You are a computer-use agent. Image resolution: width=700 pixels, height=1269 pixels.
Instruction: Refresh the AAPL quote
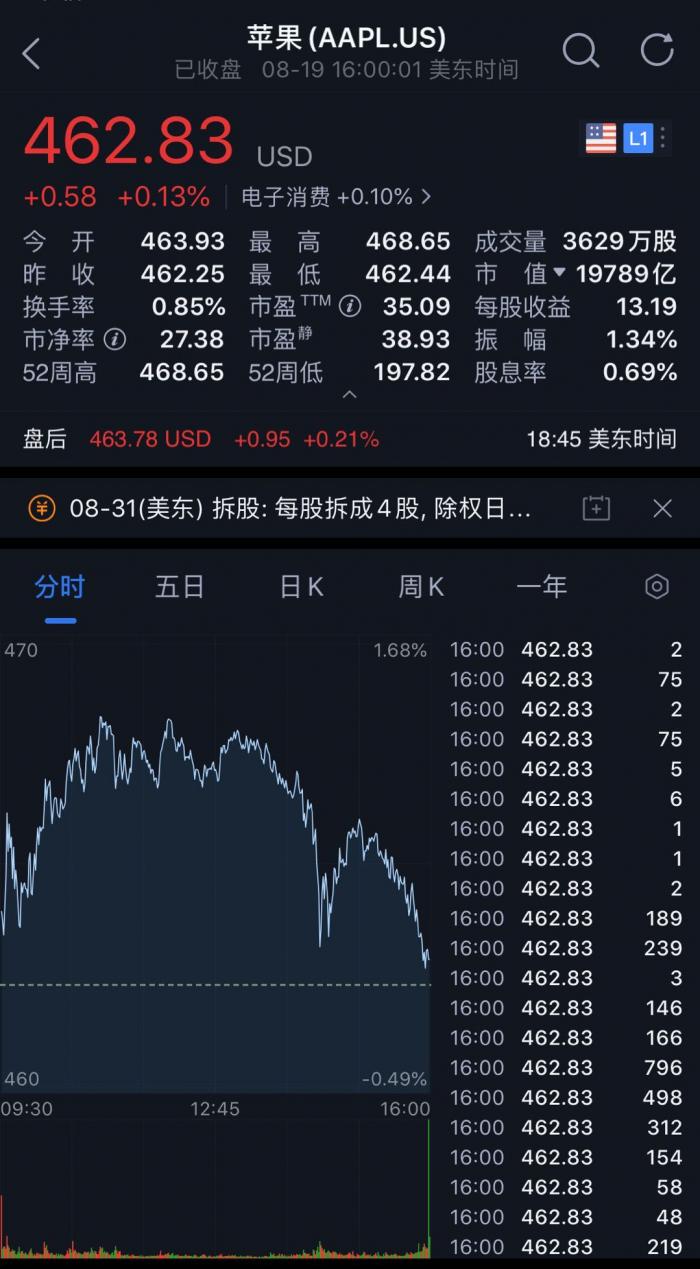(x=657, y=50)
